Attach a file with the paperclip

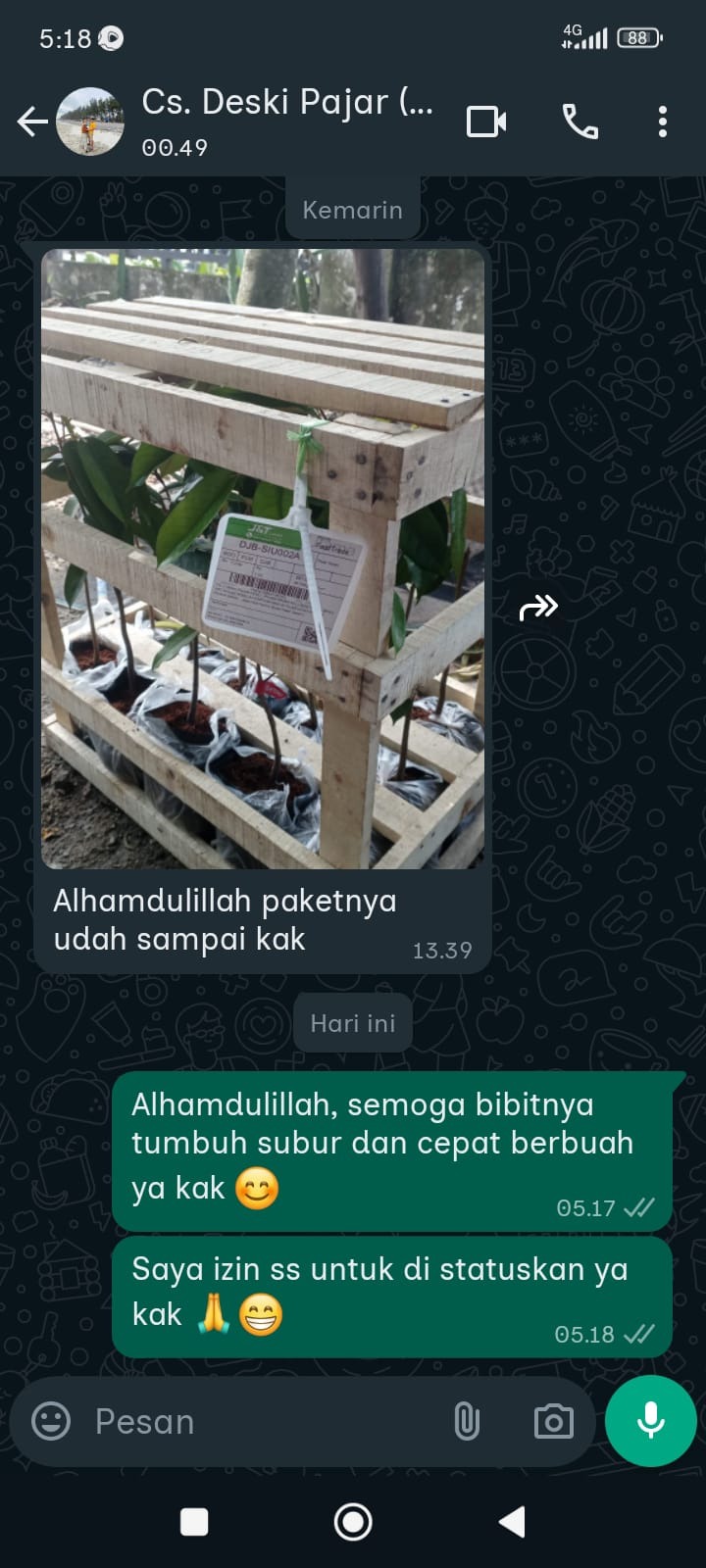click(x=467, y=1421)
